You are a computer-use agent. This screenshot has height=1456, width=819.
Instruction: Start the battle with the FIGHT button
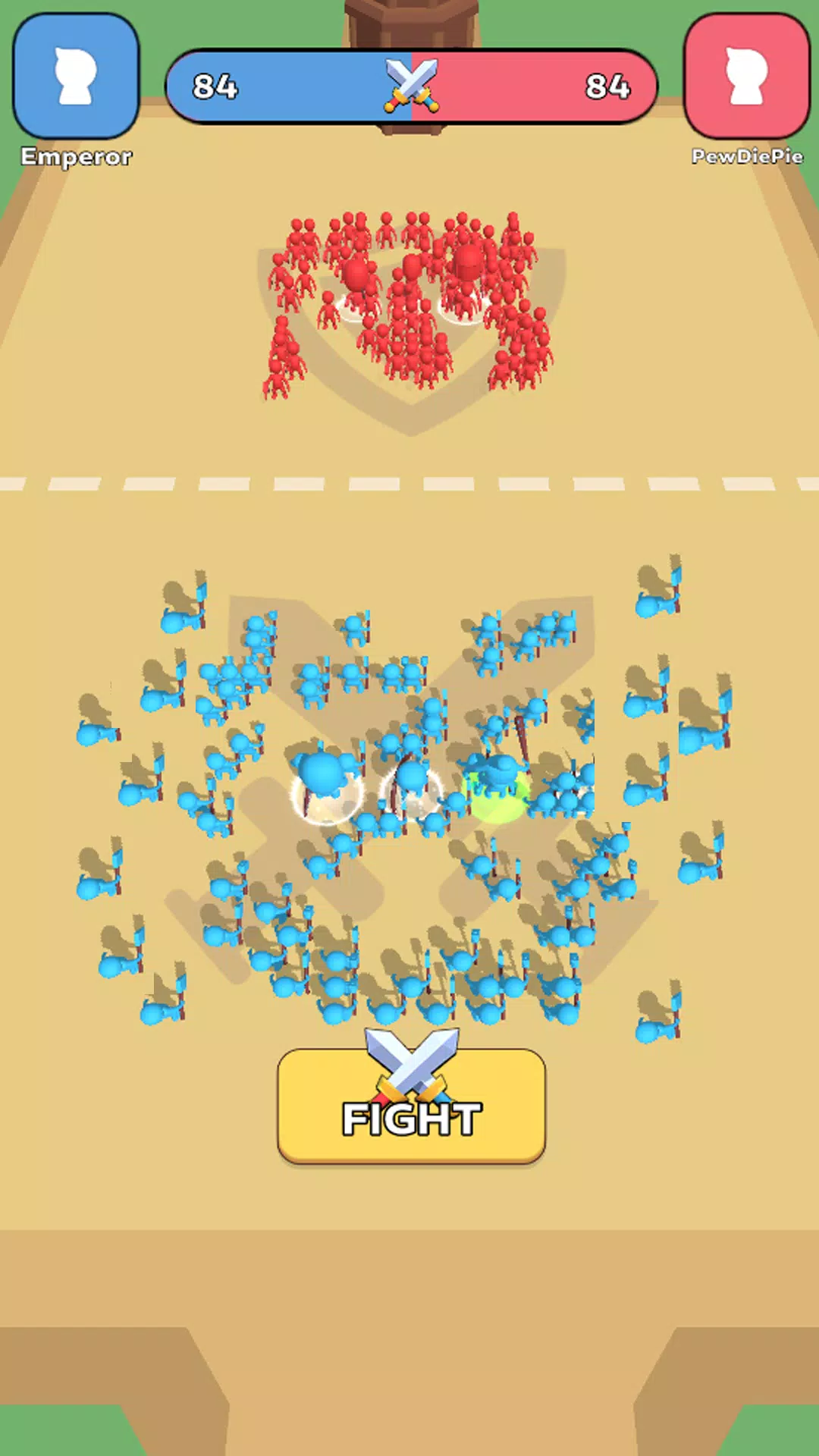(411, 1109)
